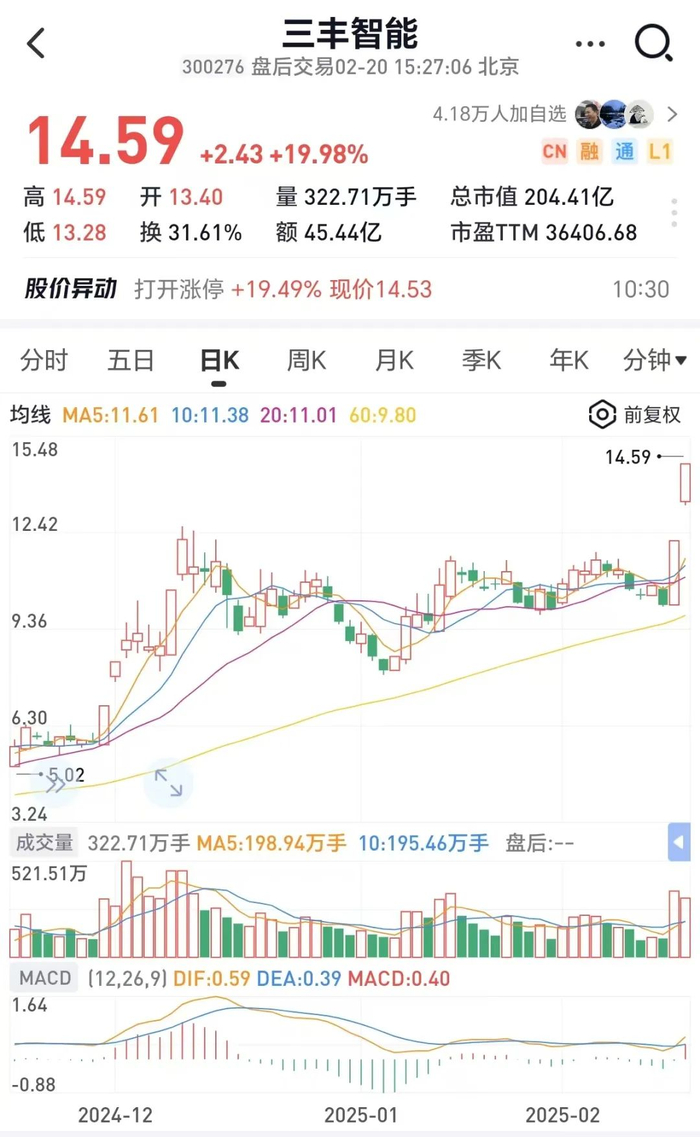Open the stock search magnifier
The height and width of the screenshot is (1137, 700).
[x=654, y=43]
